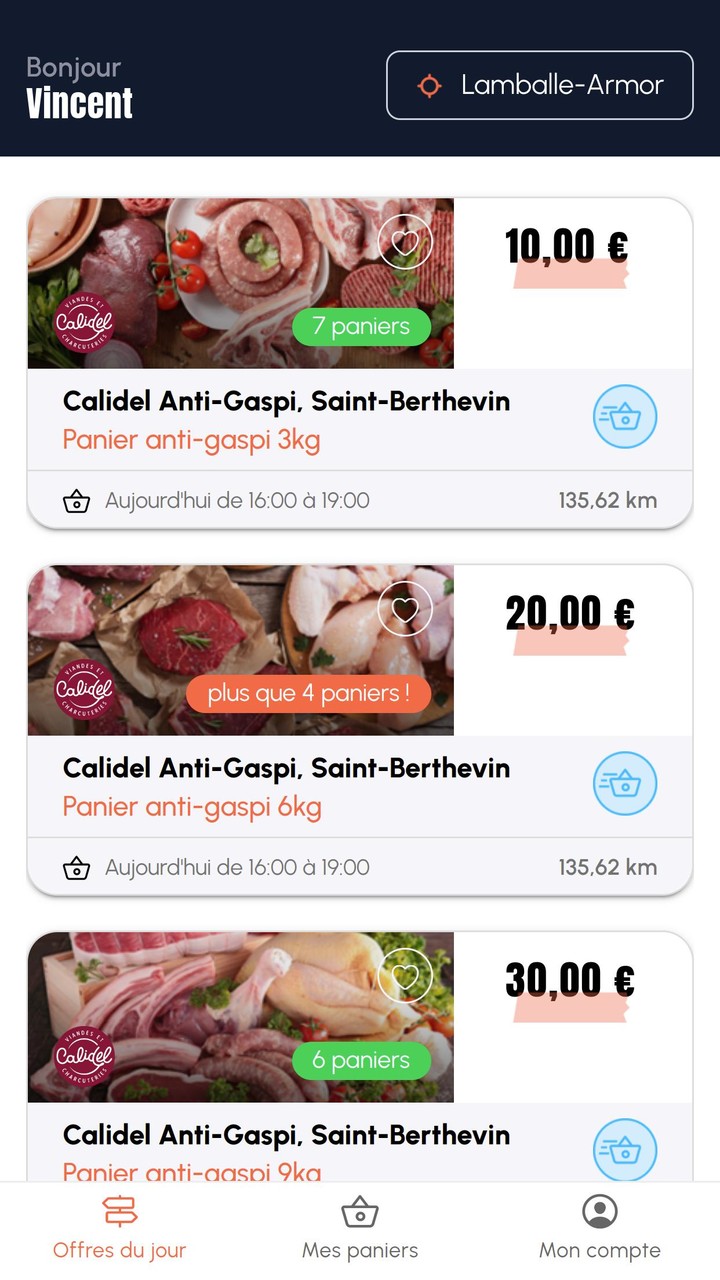Switch to the Mes paniers tab

click(x=360, y=1230)
